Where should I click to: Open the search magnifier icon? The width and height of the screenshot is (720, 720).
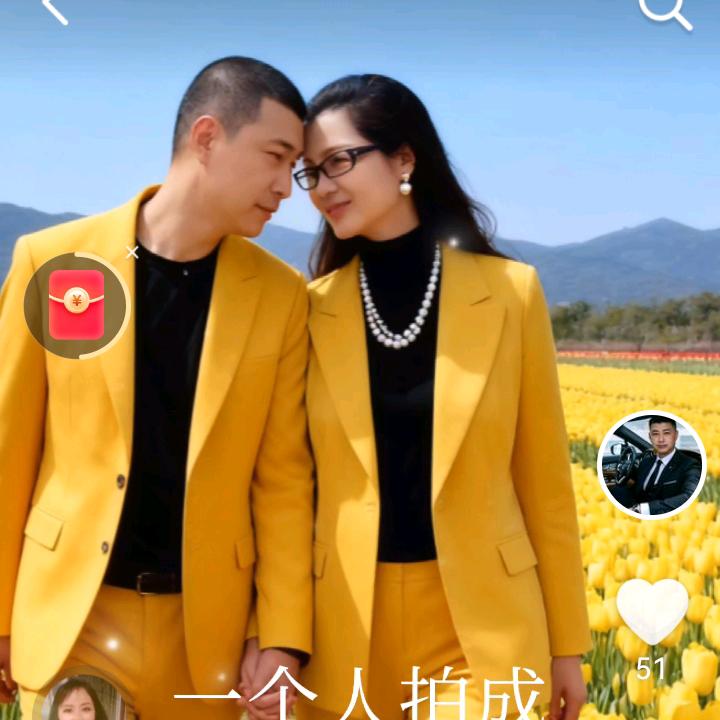point(664,10)
